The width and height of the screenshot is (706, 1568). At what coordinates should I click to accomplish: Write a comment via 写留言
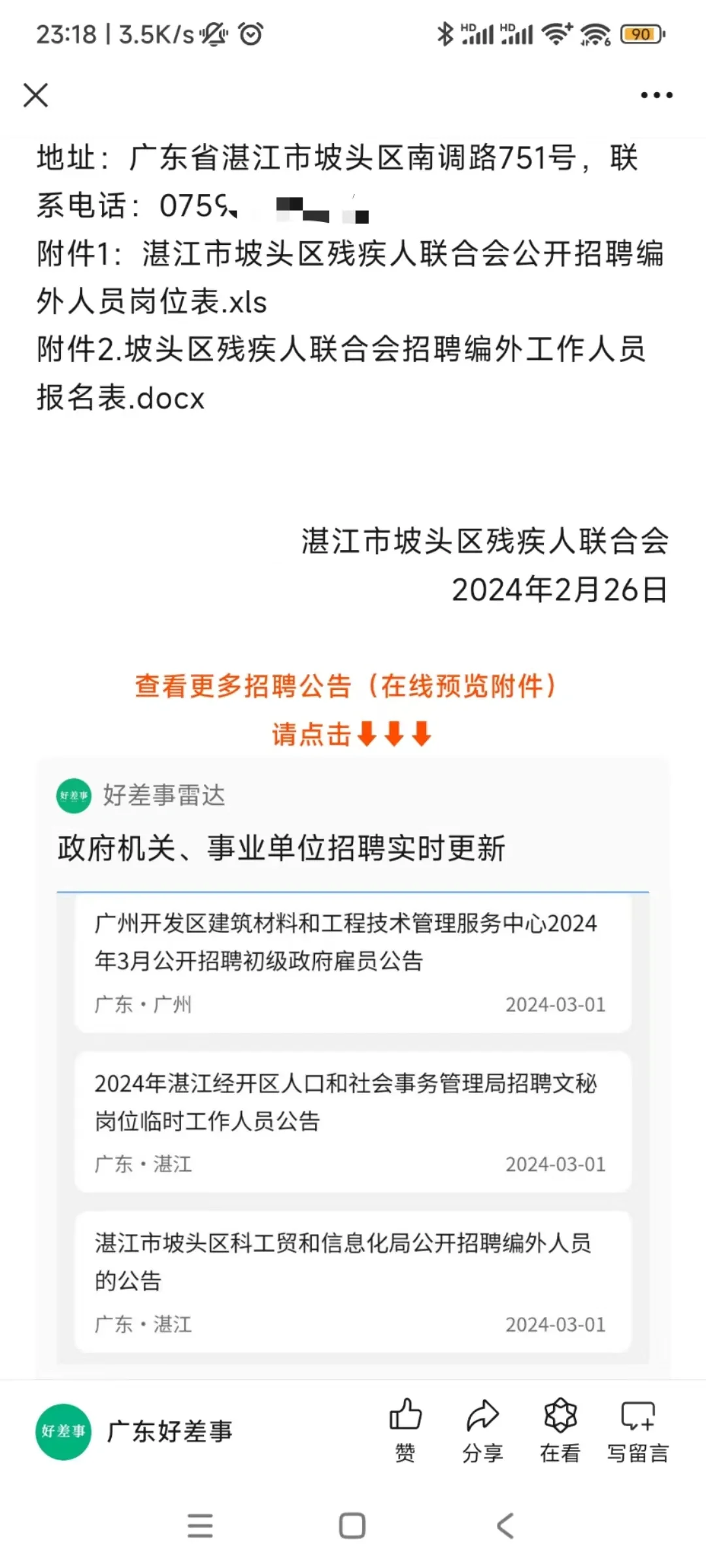[637, 1430]
